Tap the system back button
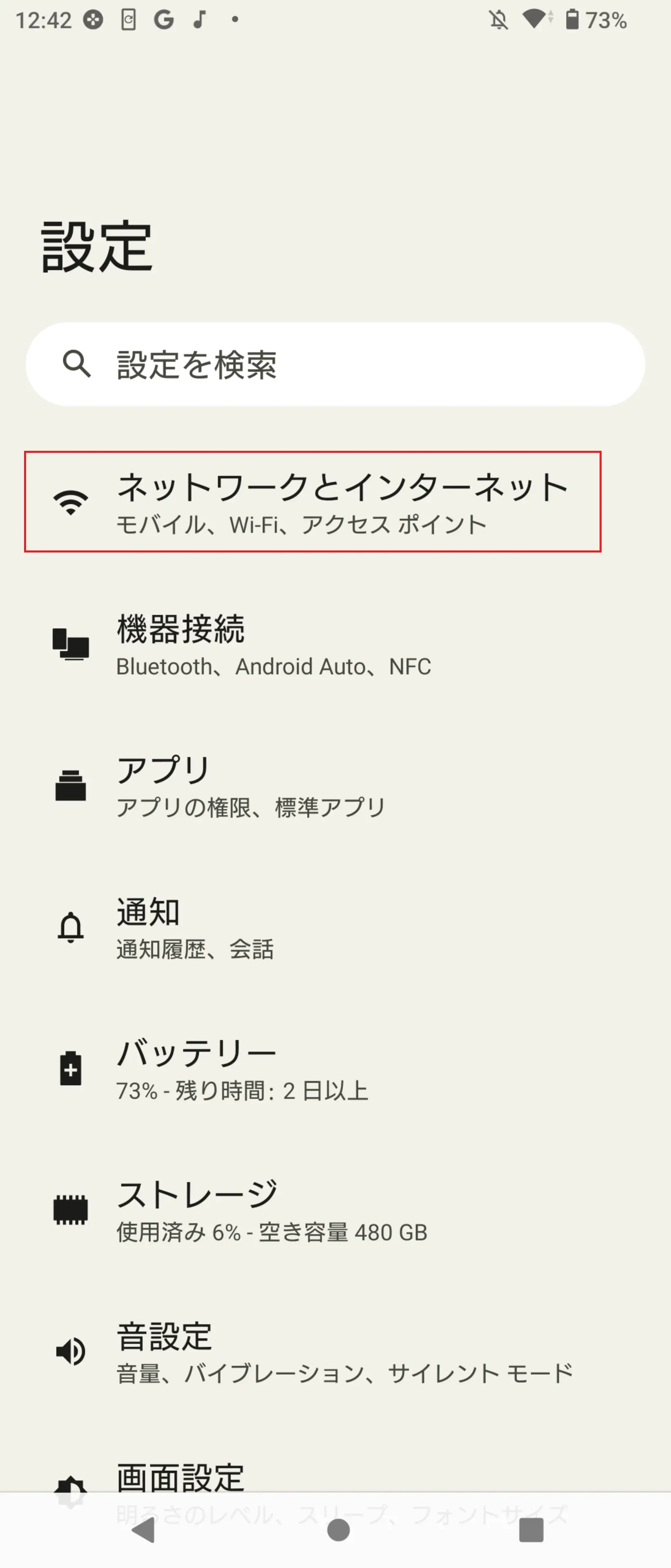The height and width of the screenshot is (1568, 671). tap(144, 1530)
